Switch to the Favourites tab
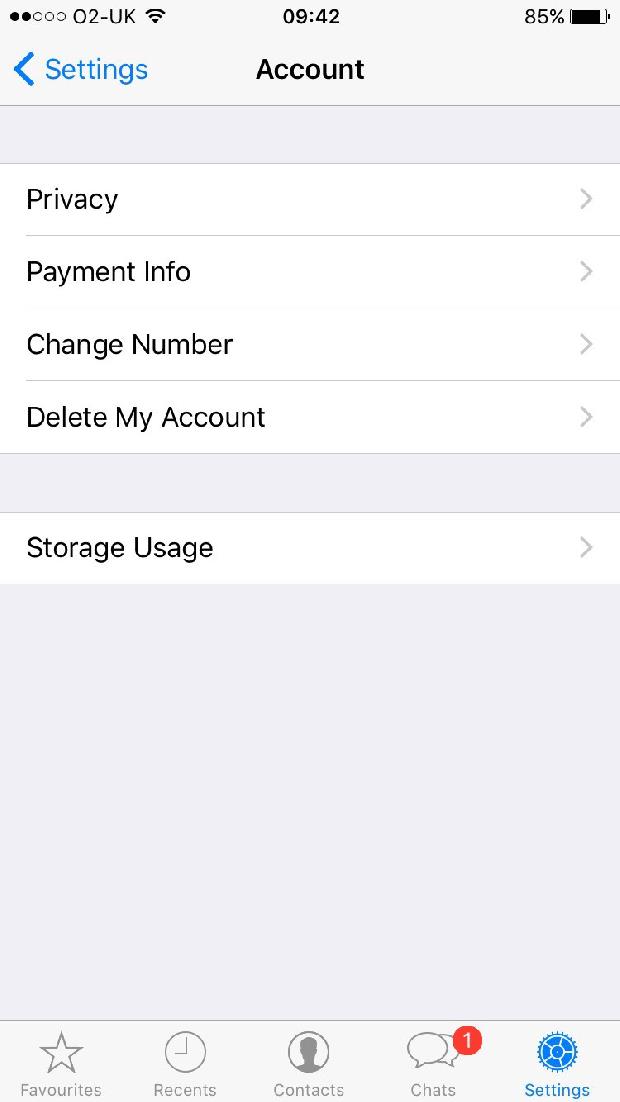 click(61, 1063)
